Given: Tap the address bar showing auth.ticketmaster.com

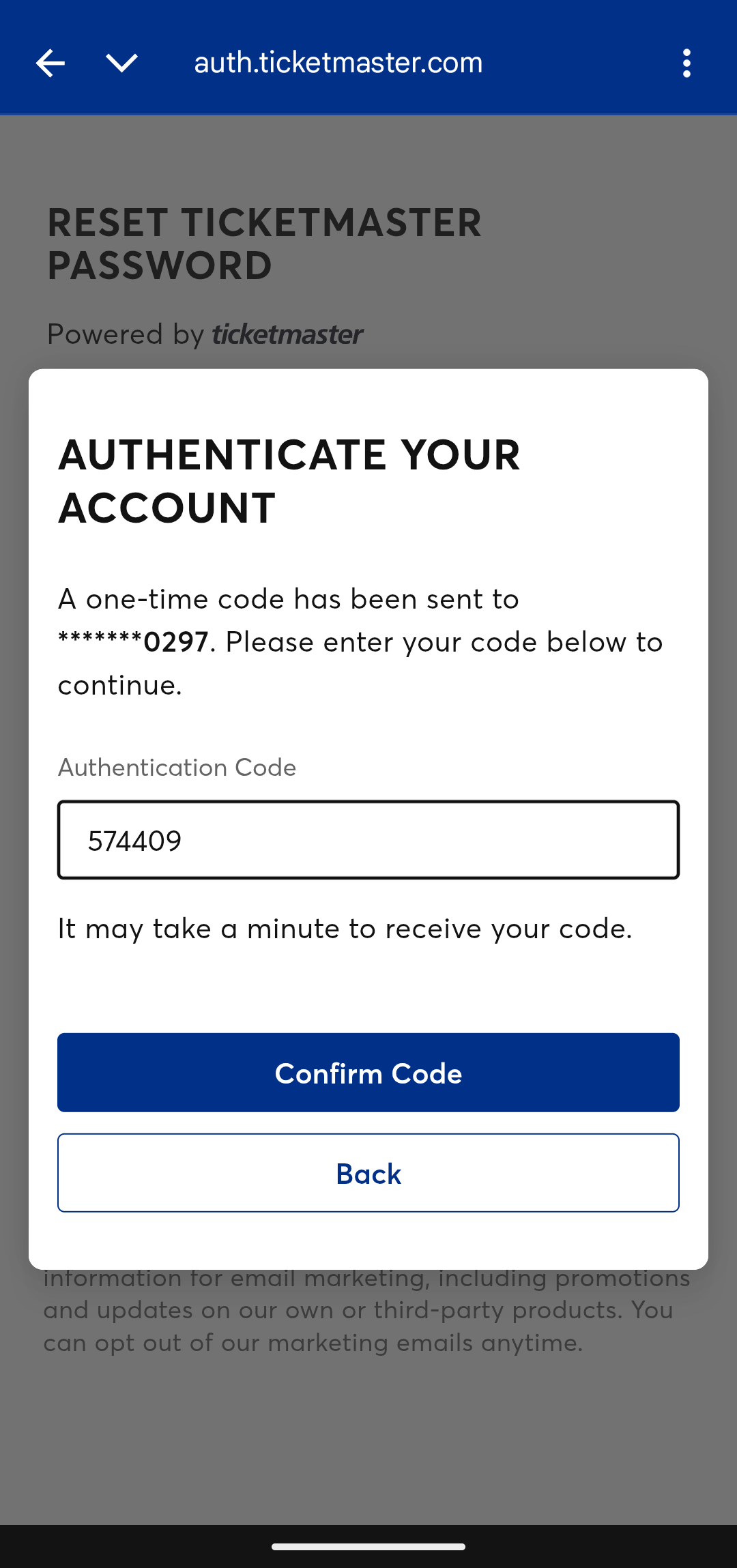Looking at the screenshot, I should click(339, 62).
